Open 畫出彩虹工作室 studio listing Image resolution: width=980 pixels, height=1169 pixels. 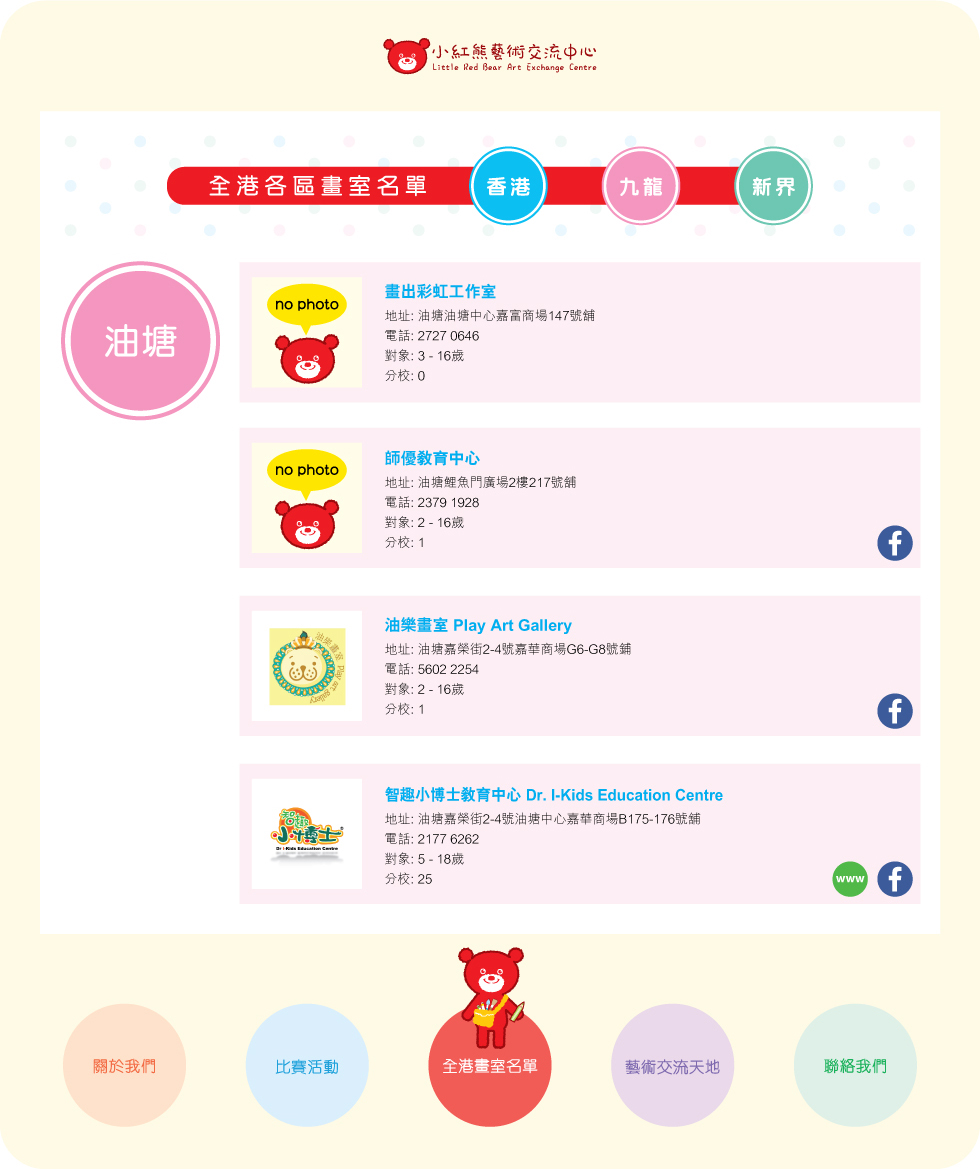440,292
